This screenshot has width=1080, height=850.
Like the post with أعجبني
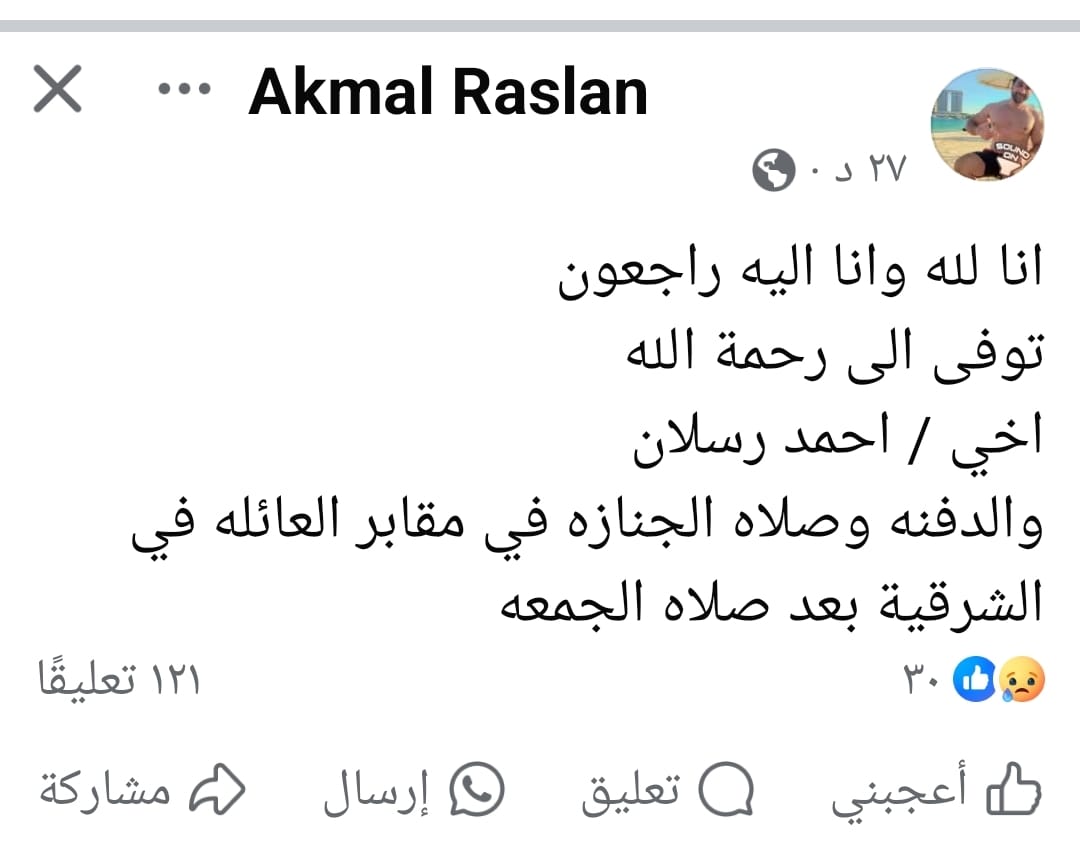937,792
